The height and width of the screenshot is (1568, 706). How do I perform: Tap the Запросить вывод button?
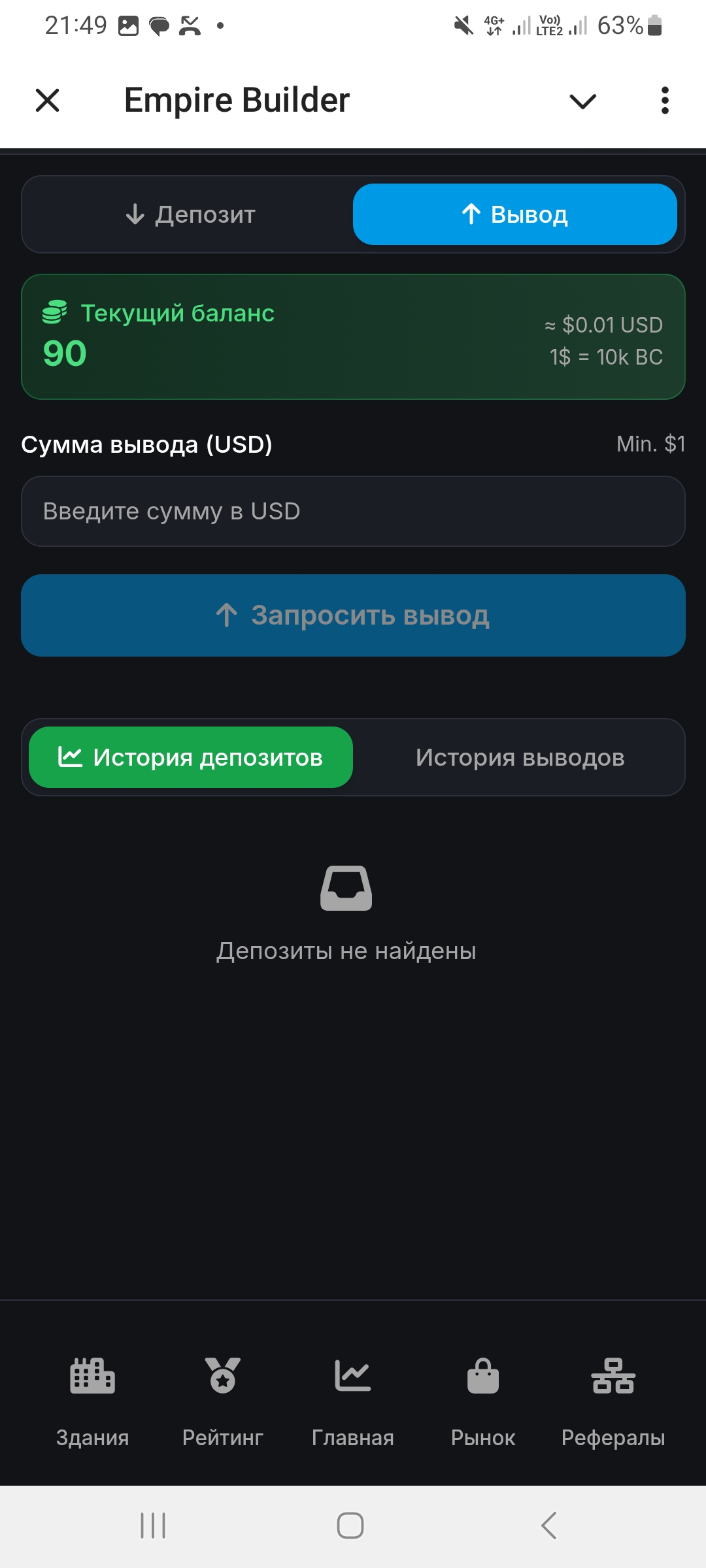353,615
